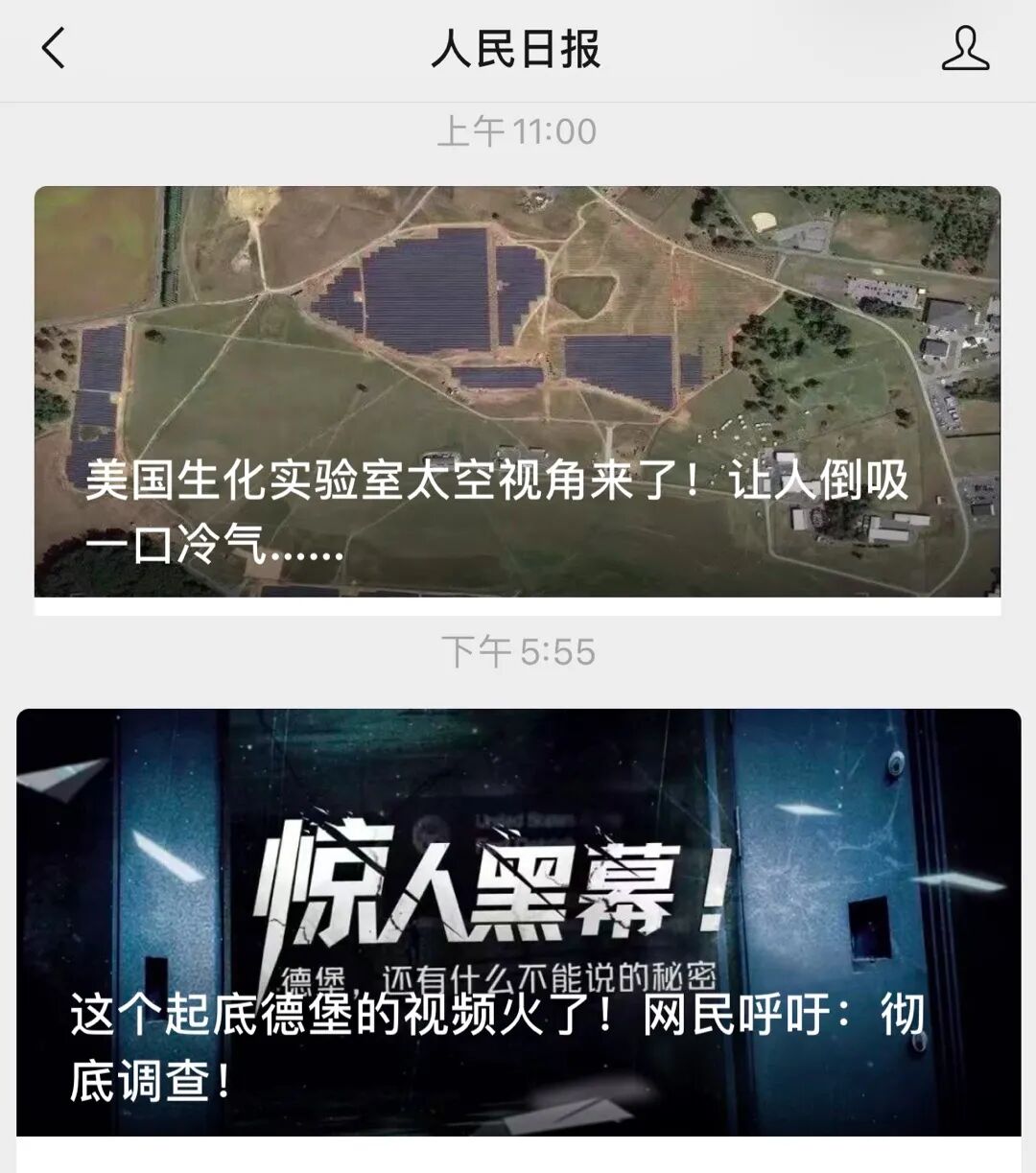Screen dimensions: 1036x1173
Task: Open the 人民日报 account profile icon
Action: (x=964, y=49)
